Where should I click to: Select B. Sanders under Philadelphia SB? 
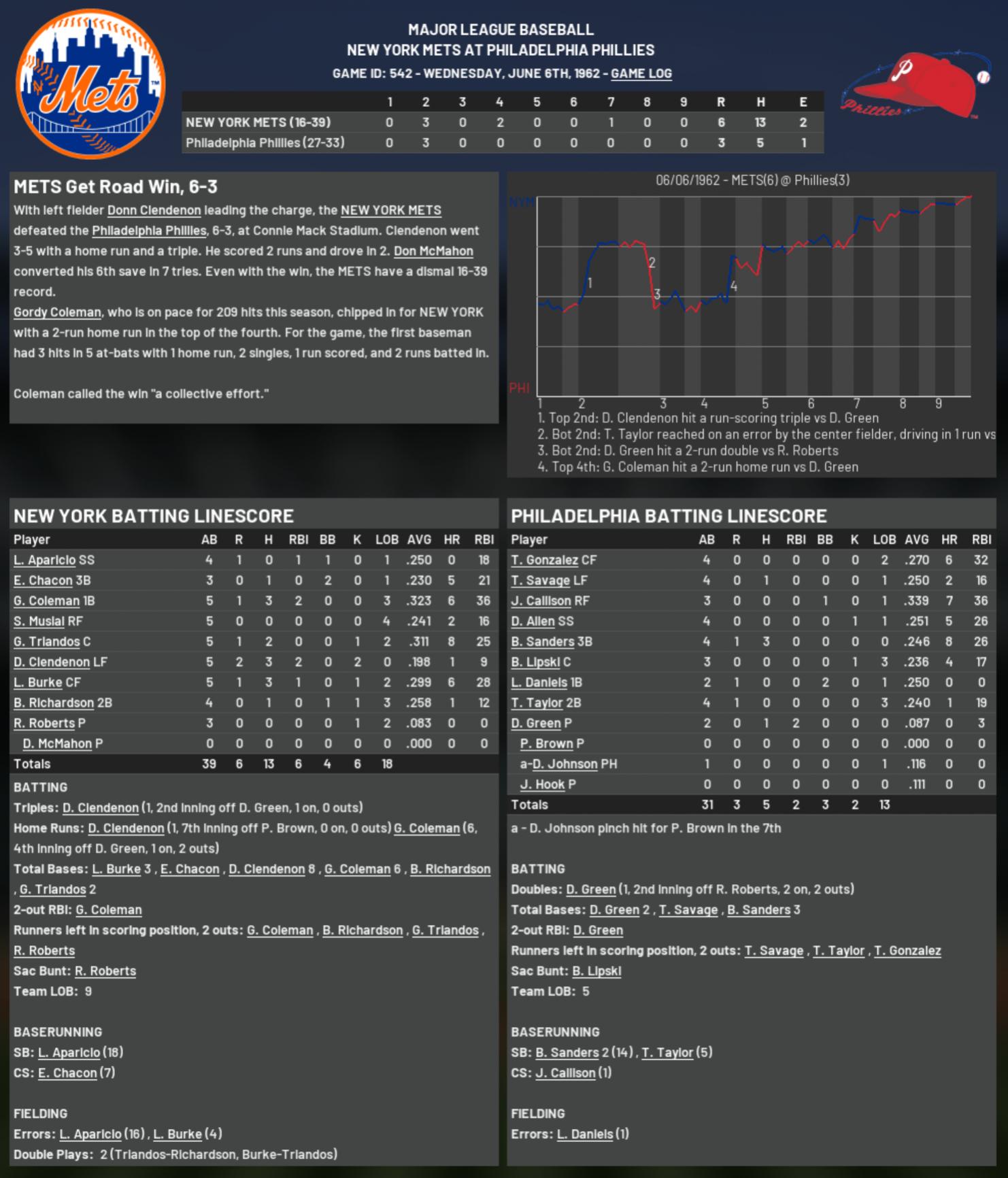(567, 1052)
